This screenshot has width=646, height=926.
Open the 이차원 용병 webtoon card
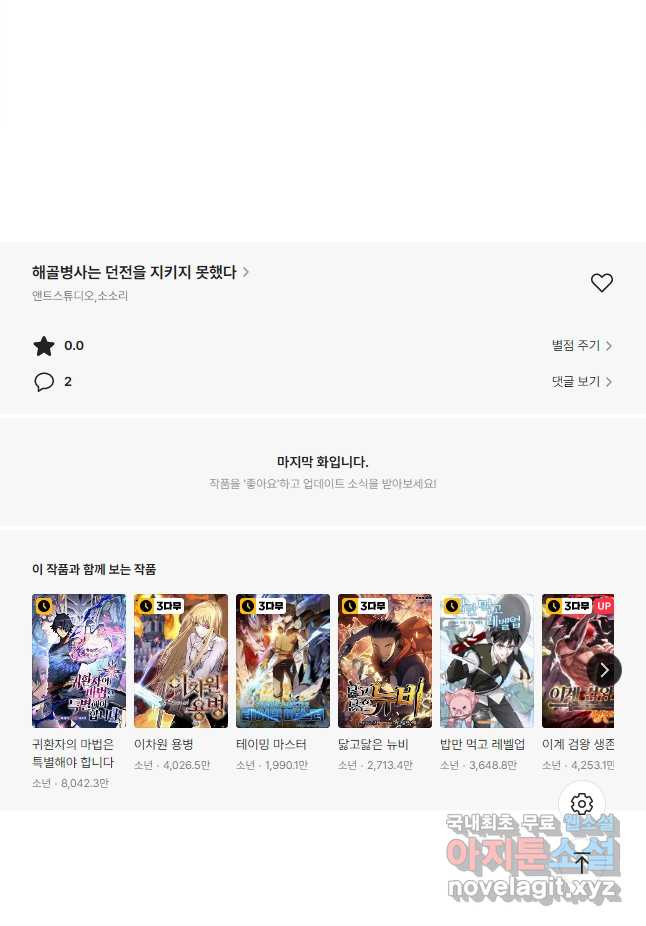pos(181,661)
